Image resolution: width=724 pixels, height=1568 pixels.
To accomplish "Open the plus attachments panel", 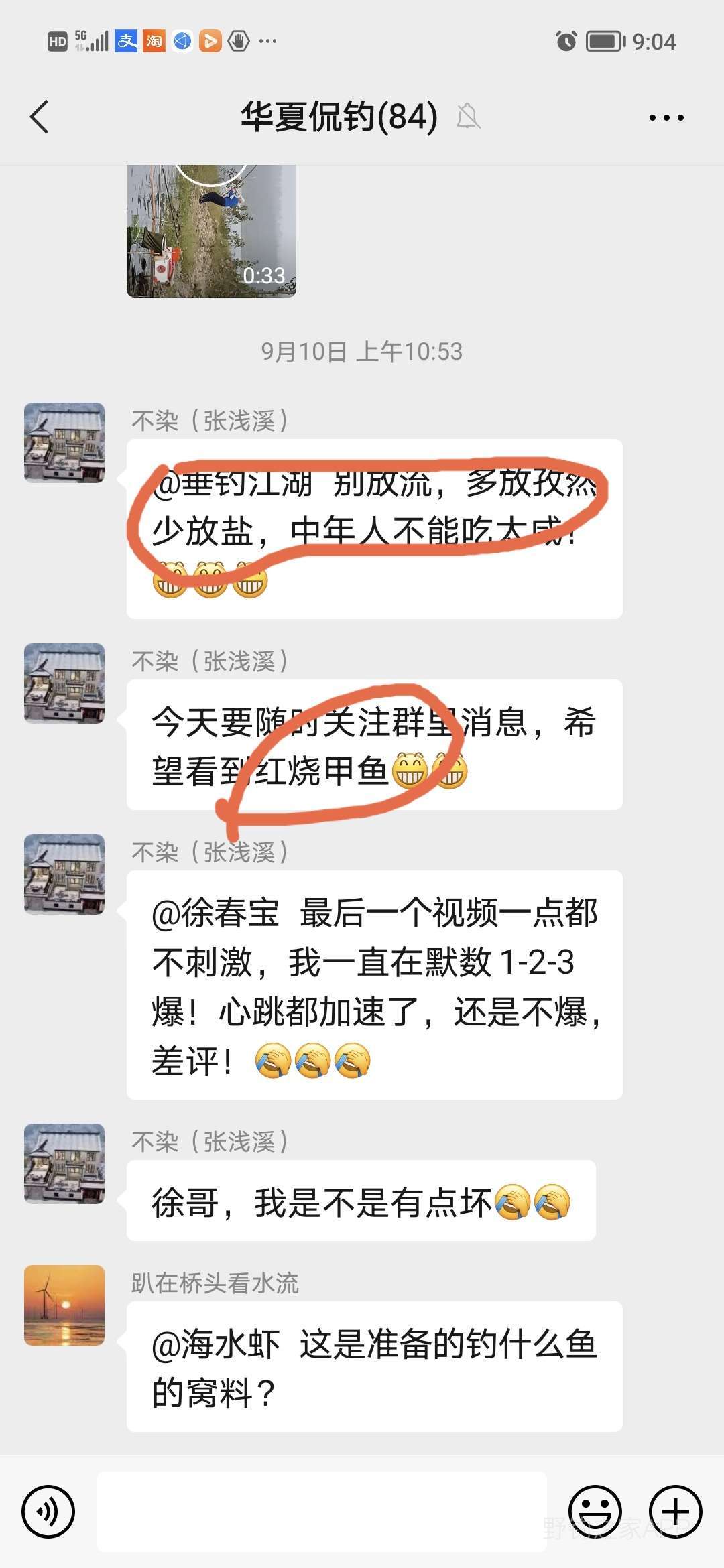I will [x=675, y=1511].
